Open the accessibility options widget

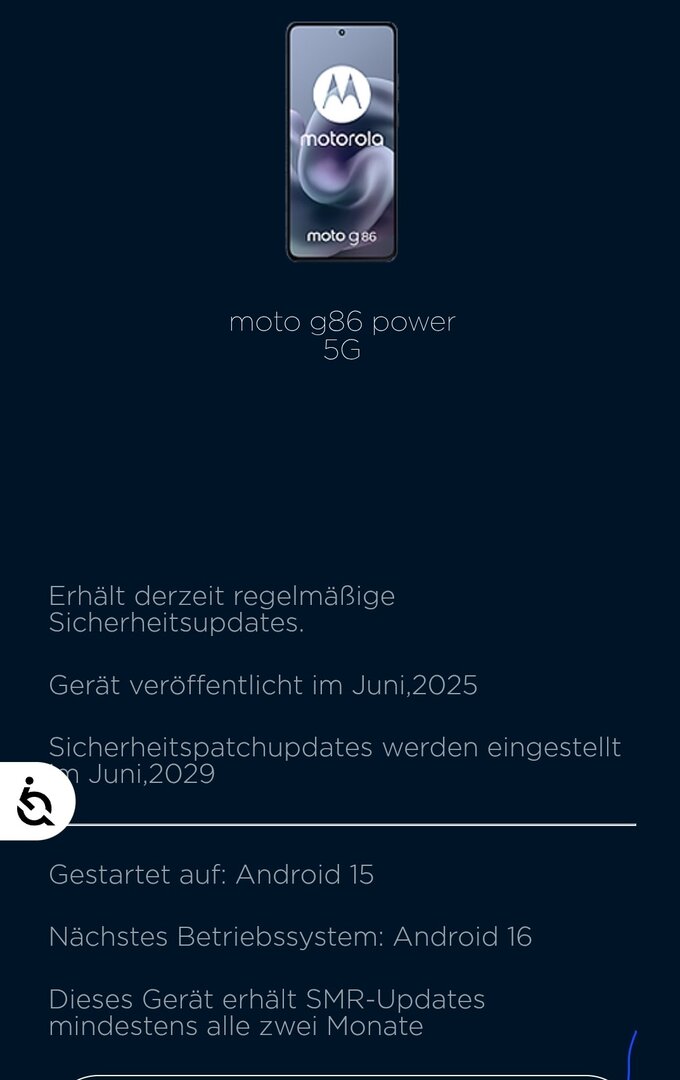(35, 801)
